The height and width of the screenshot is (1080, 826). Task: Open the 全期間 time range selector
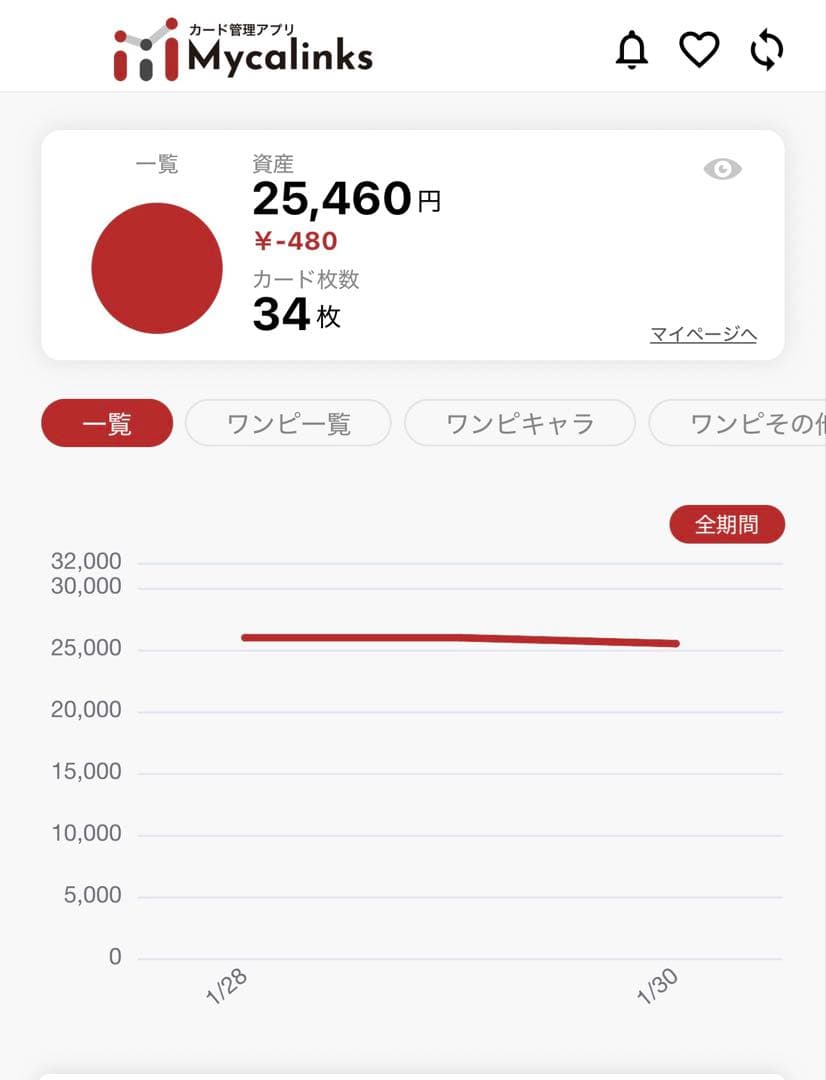tap(727, 523)
